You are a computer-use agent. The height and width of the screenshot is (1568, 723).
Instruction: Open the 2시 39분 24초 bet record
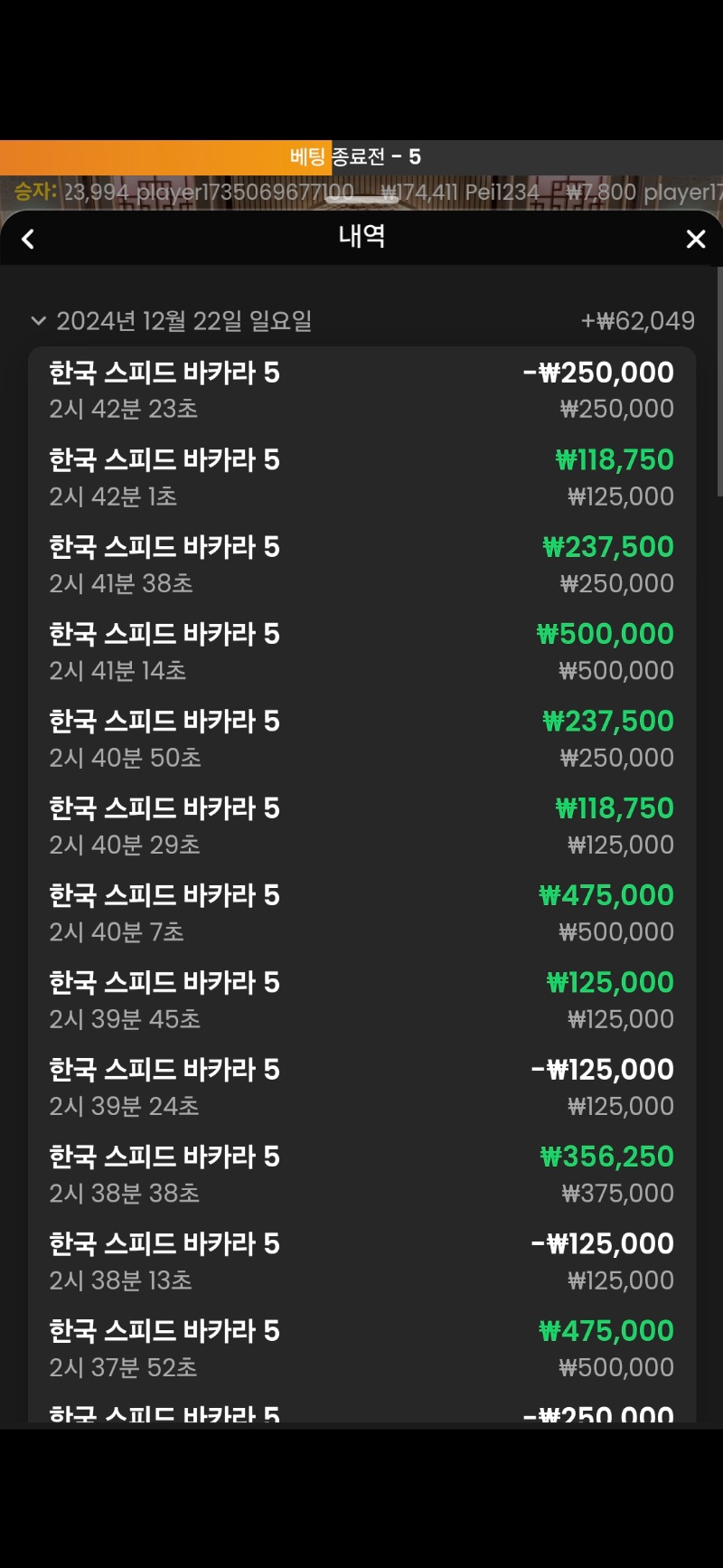[x=361, y=1087]
